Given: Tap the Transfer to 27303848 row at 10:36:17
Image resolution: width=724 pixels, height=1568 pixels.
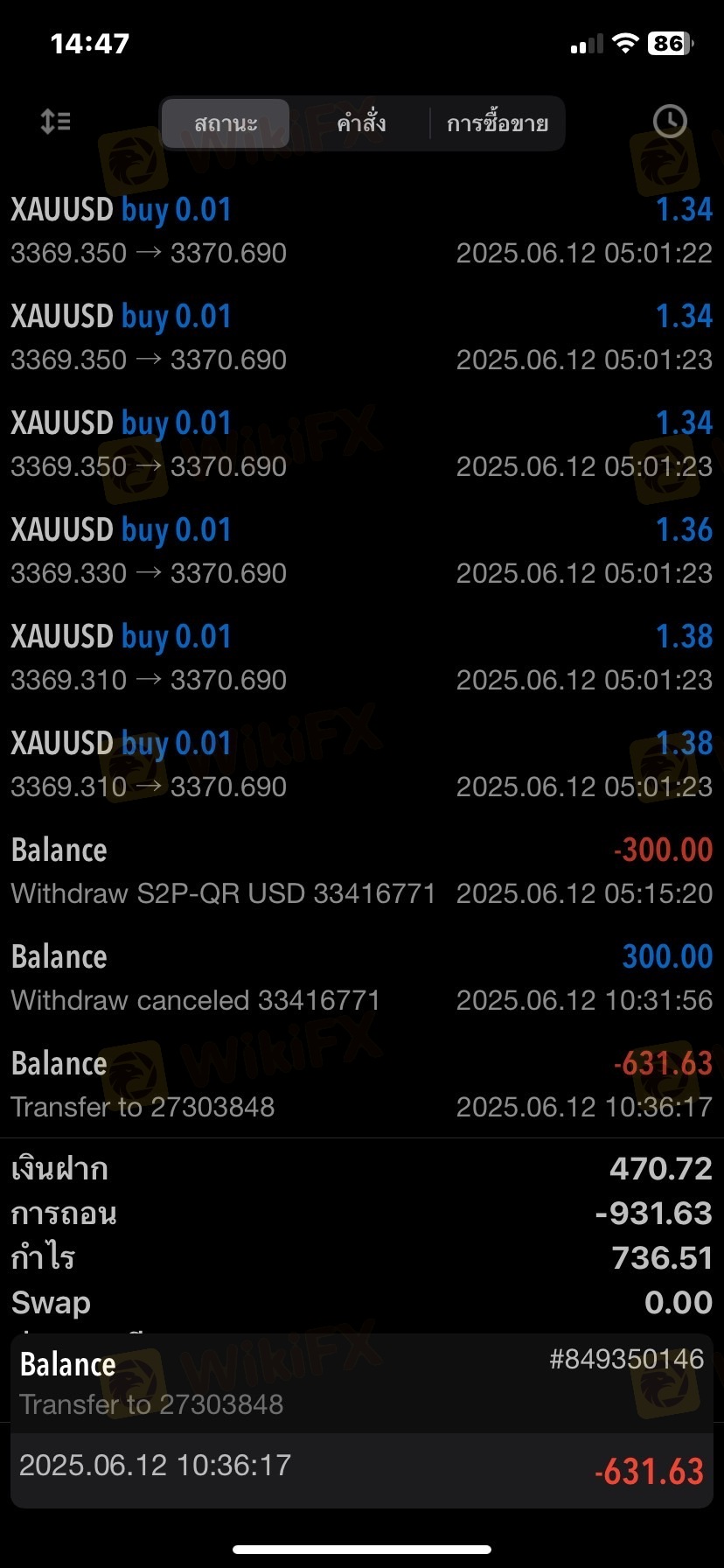Looking at the screenshot, I should tap(362, 1085).
